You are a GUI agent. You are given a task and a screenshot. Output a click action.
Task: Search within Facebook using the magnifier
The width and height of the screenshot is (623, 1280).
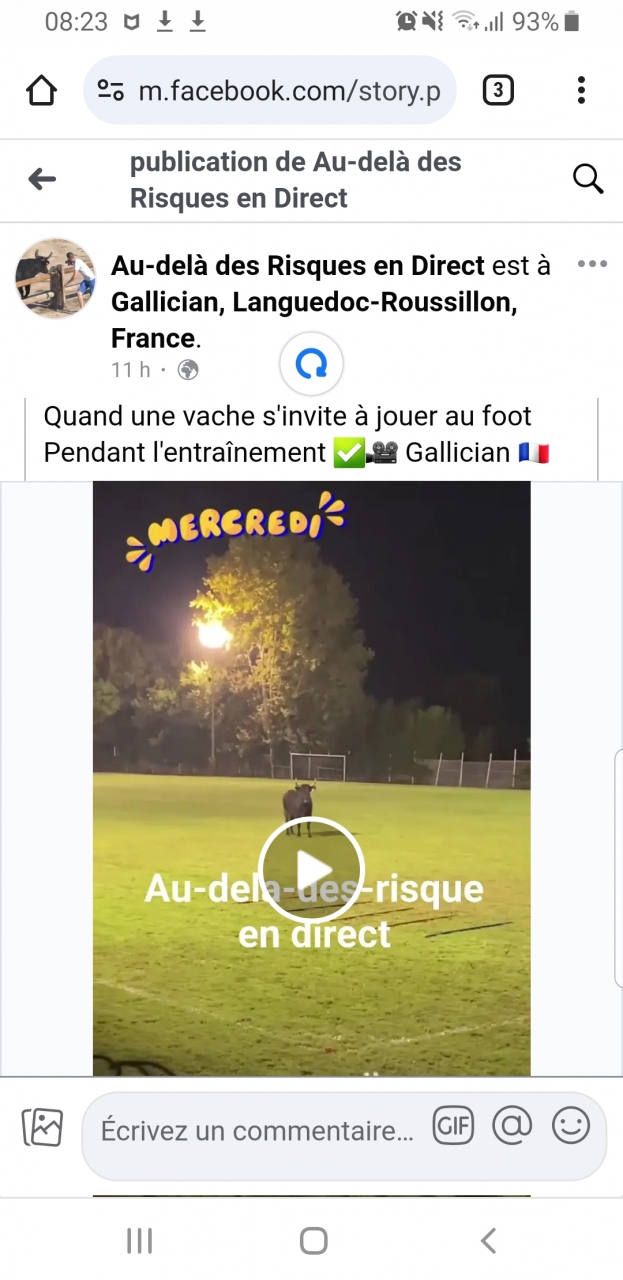click(x=588, y=179)
